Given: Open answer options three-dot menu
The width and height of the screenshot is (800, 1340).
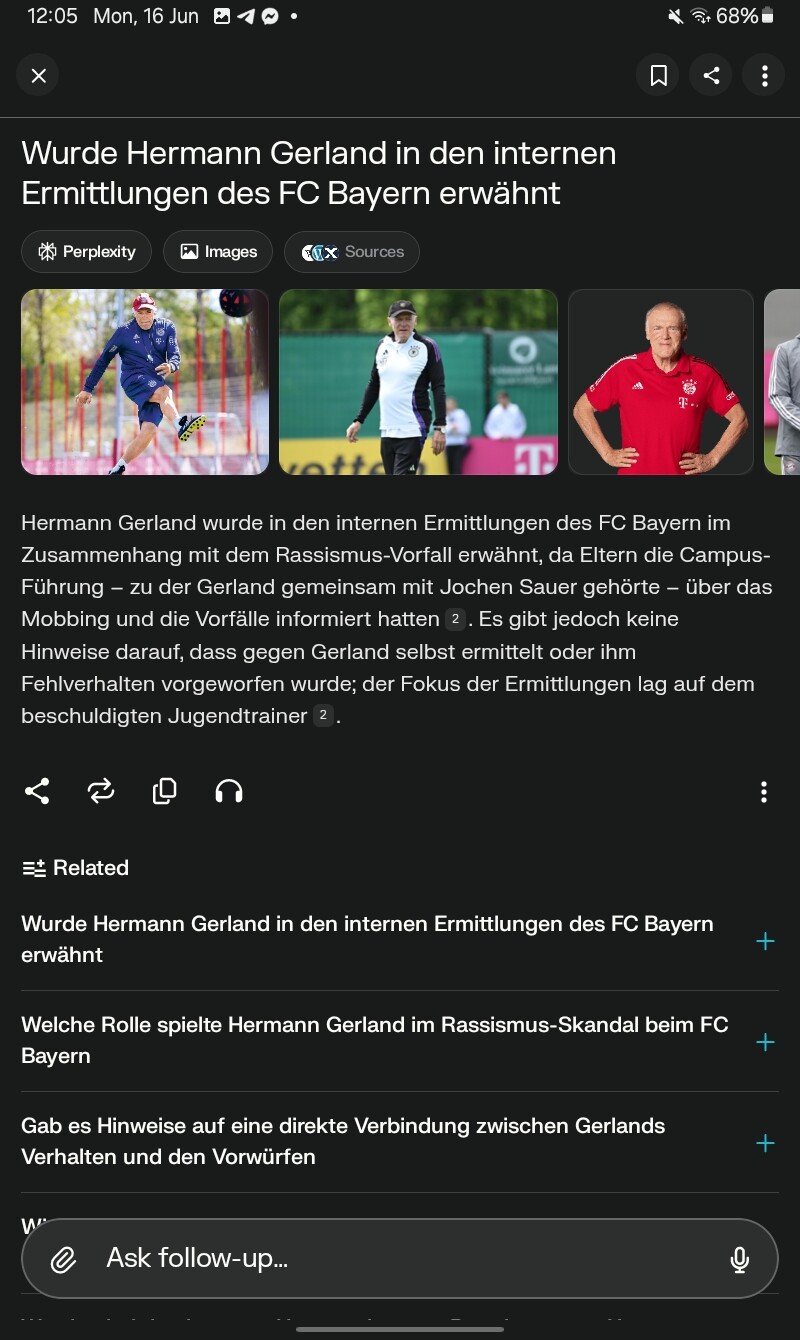Looking at the screenshot, I should 764,792.
